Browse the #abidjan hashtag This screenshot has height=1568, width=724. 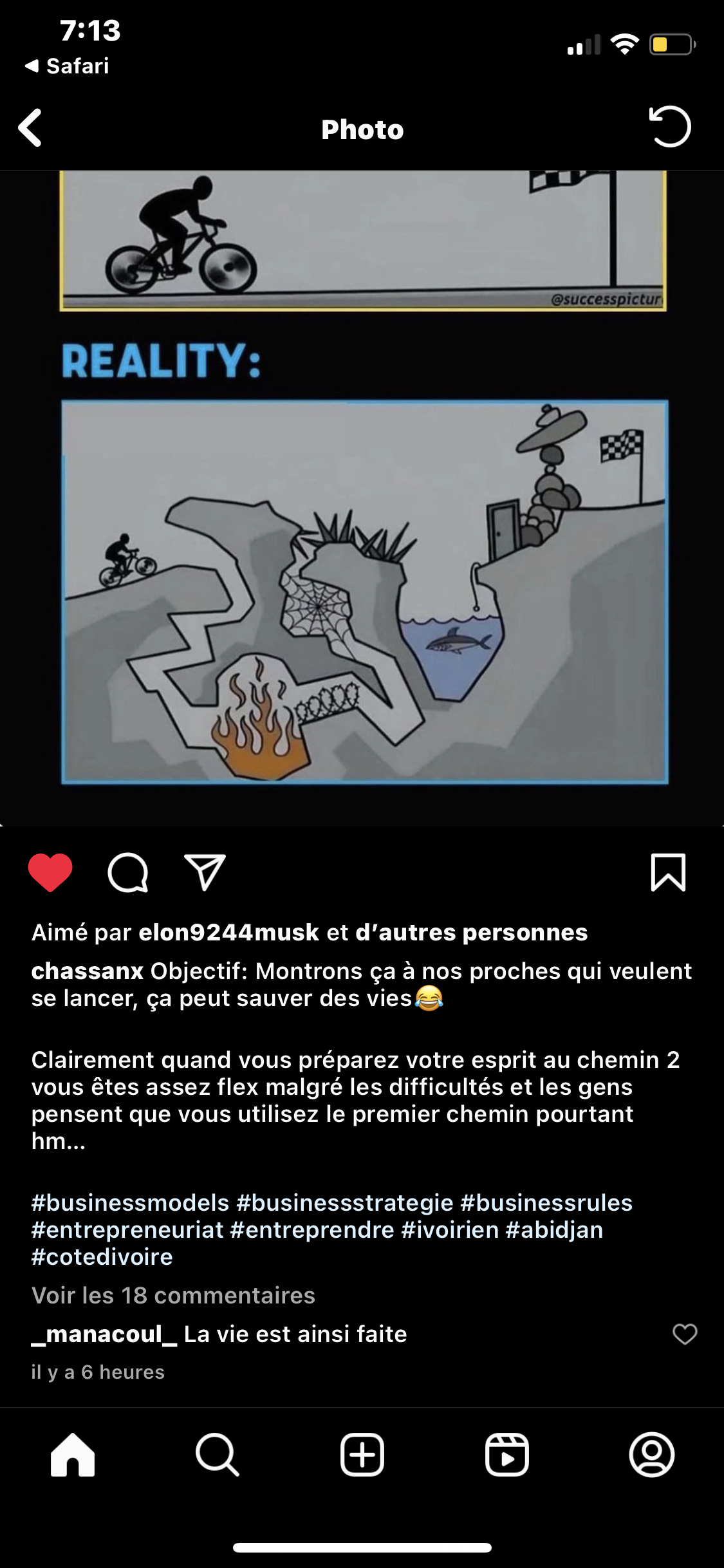point(554,1229)
